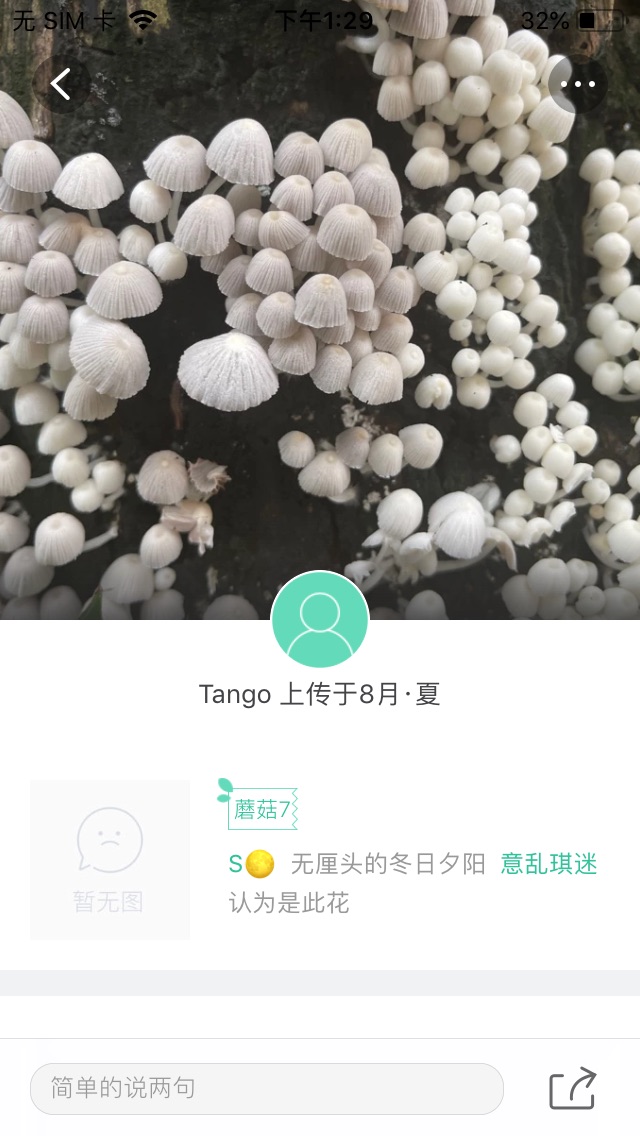Share this post via the share icon
Screen dimensions: 640x1136
pyautogui.click(x=573, y=1088)
